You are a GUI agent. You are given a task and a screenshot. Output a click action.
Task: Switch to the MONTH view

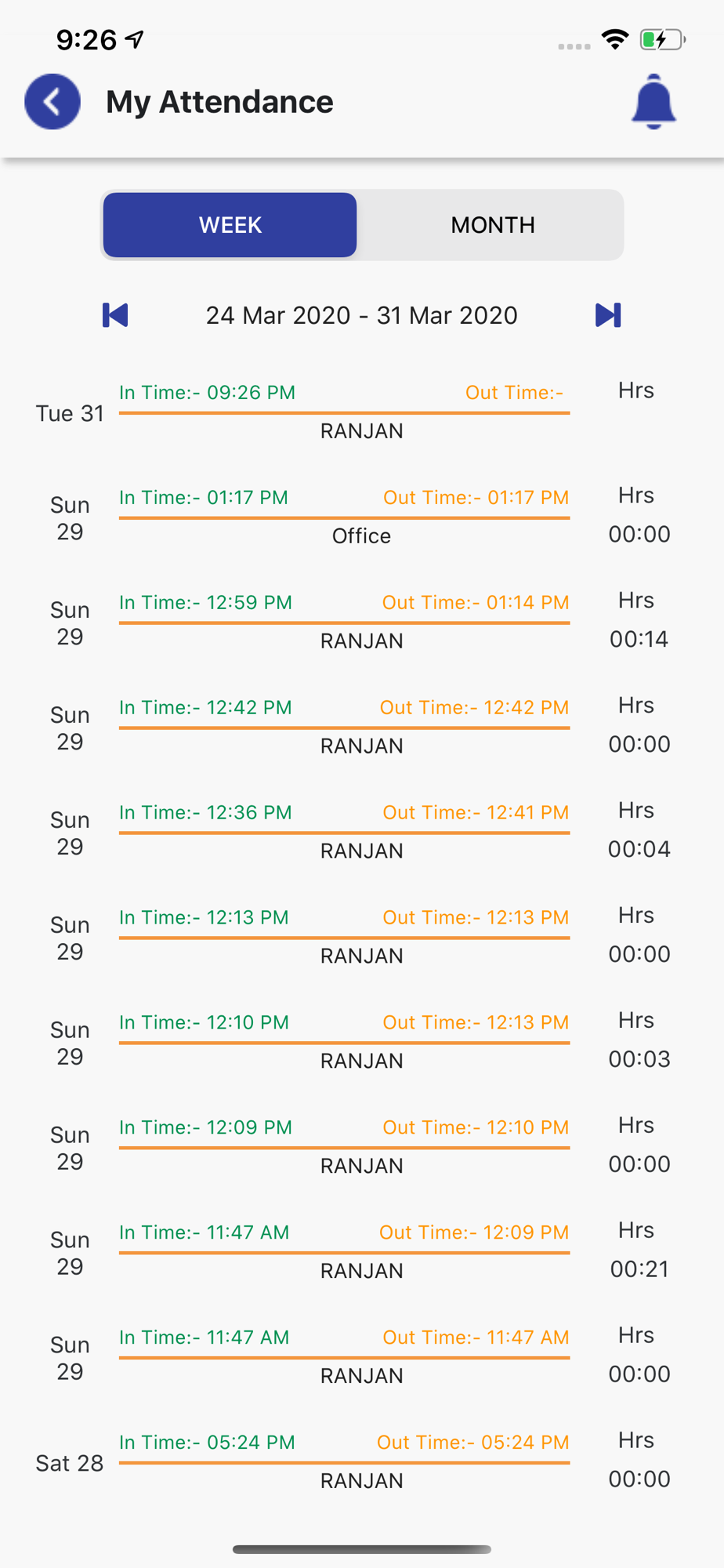(x=493, y=225)
